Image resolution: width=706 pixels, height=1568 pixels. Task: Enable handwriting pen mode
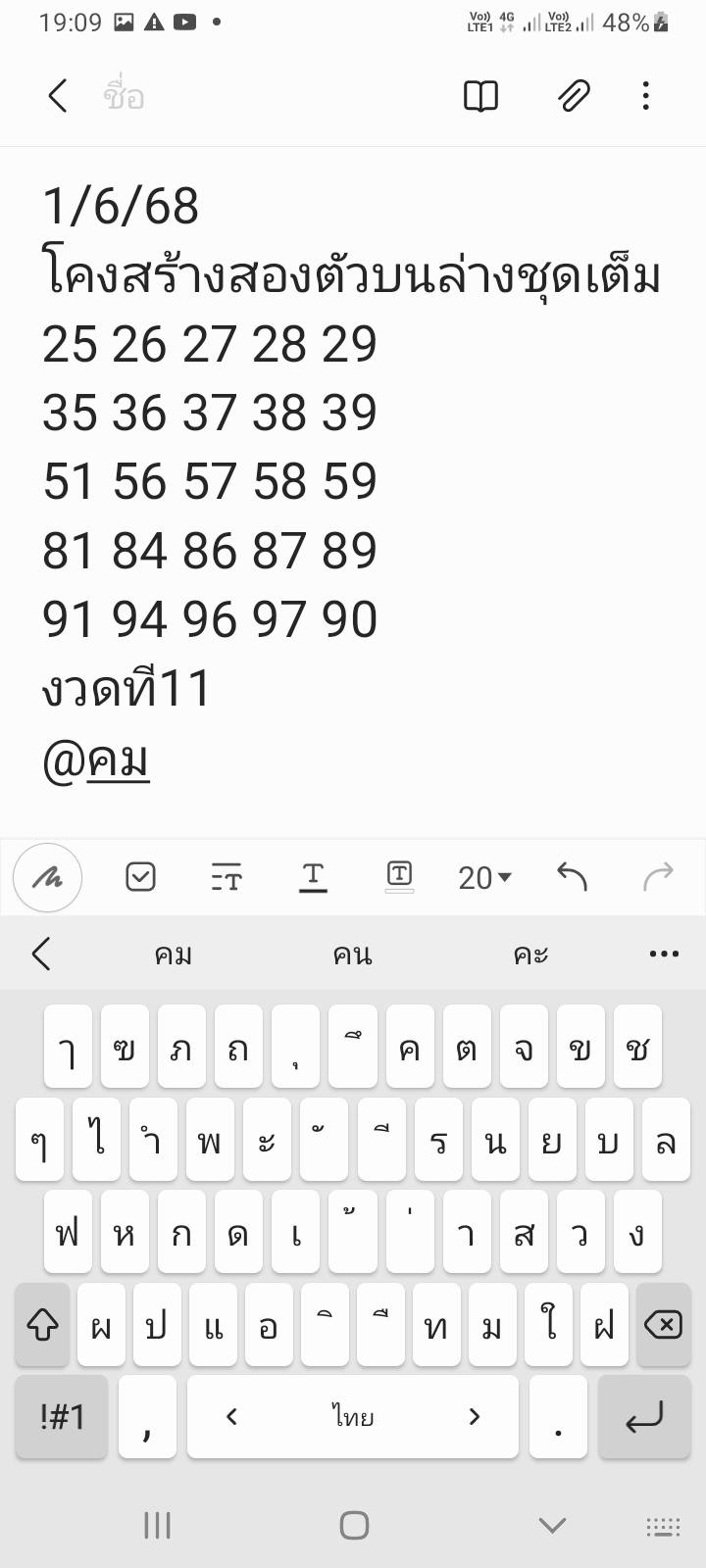coord(47,877)
